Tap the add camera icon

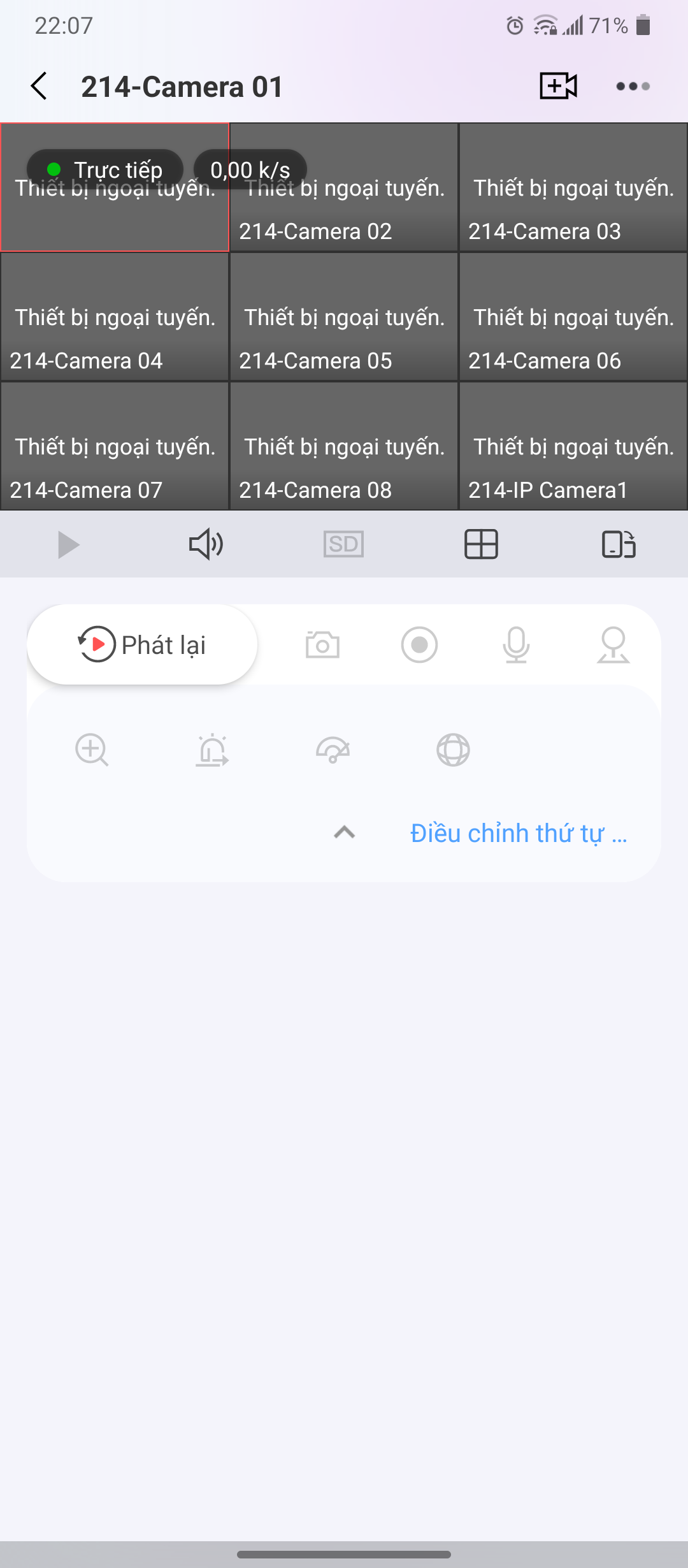558,86
